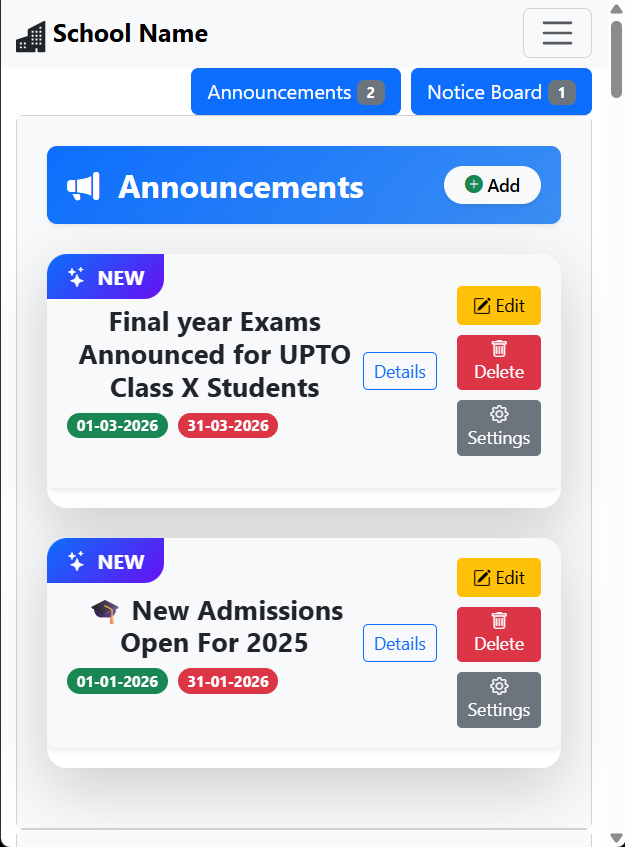Open the hamburger navigation menu

(x=557, y=33)
